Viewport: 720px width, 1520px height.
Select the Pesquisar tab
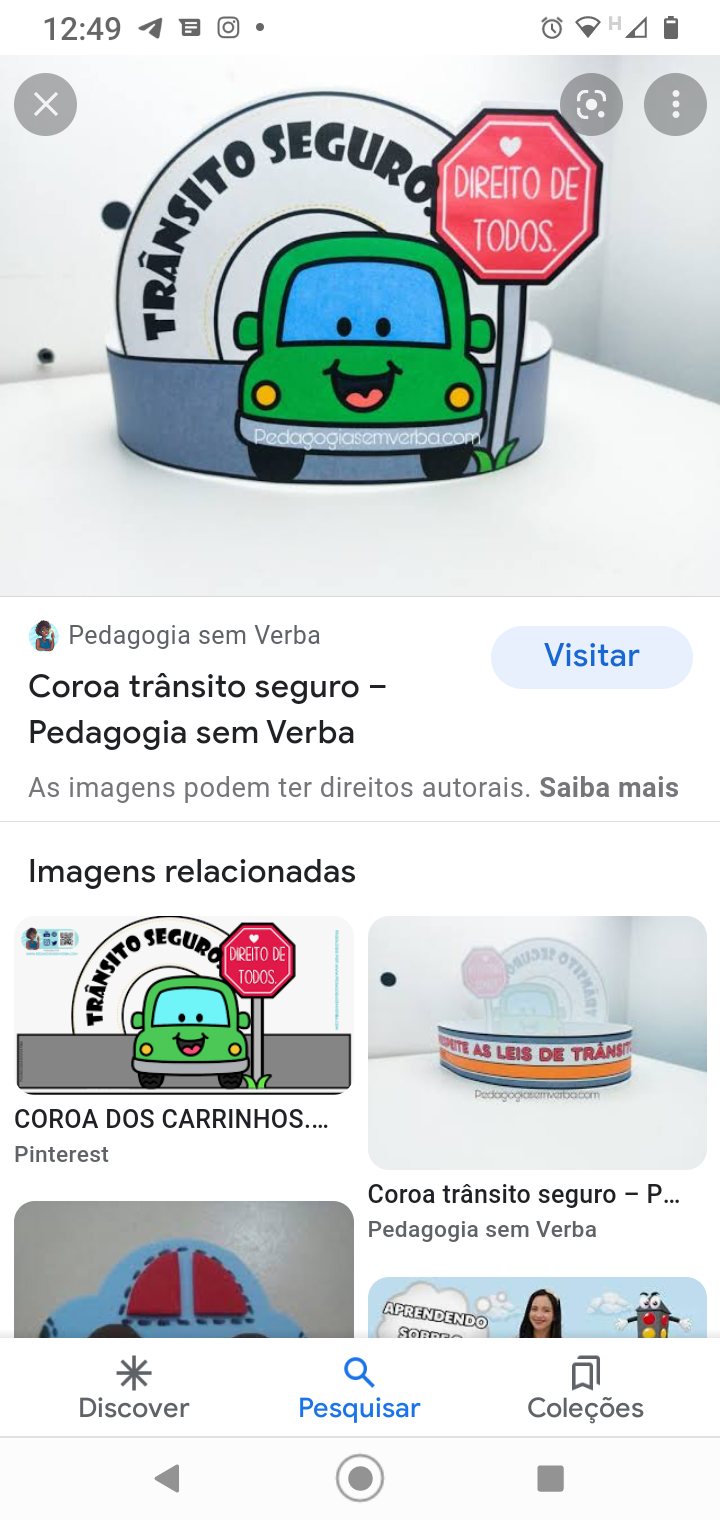(x=359, y=1388)
